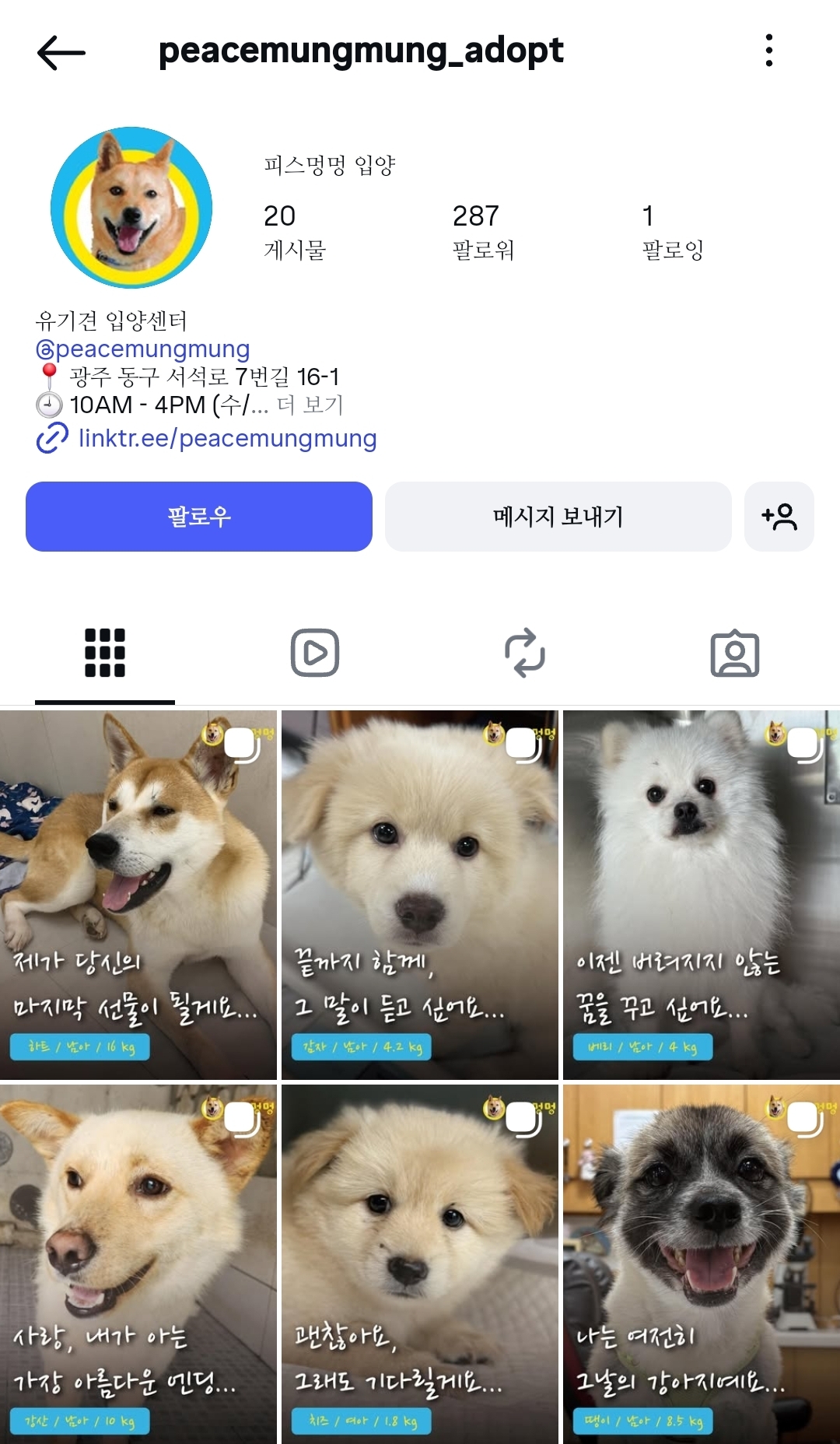The height and width of the screenshot is (1444, 840).
Task: Open the post of the 16 kg dog
Action: 138,895
